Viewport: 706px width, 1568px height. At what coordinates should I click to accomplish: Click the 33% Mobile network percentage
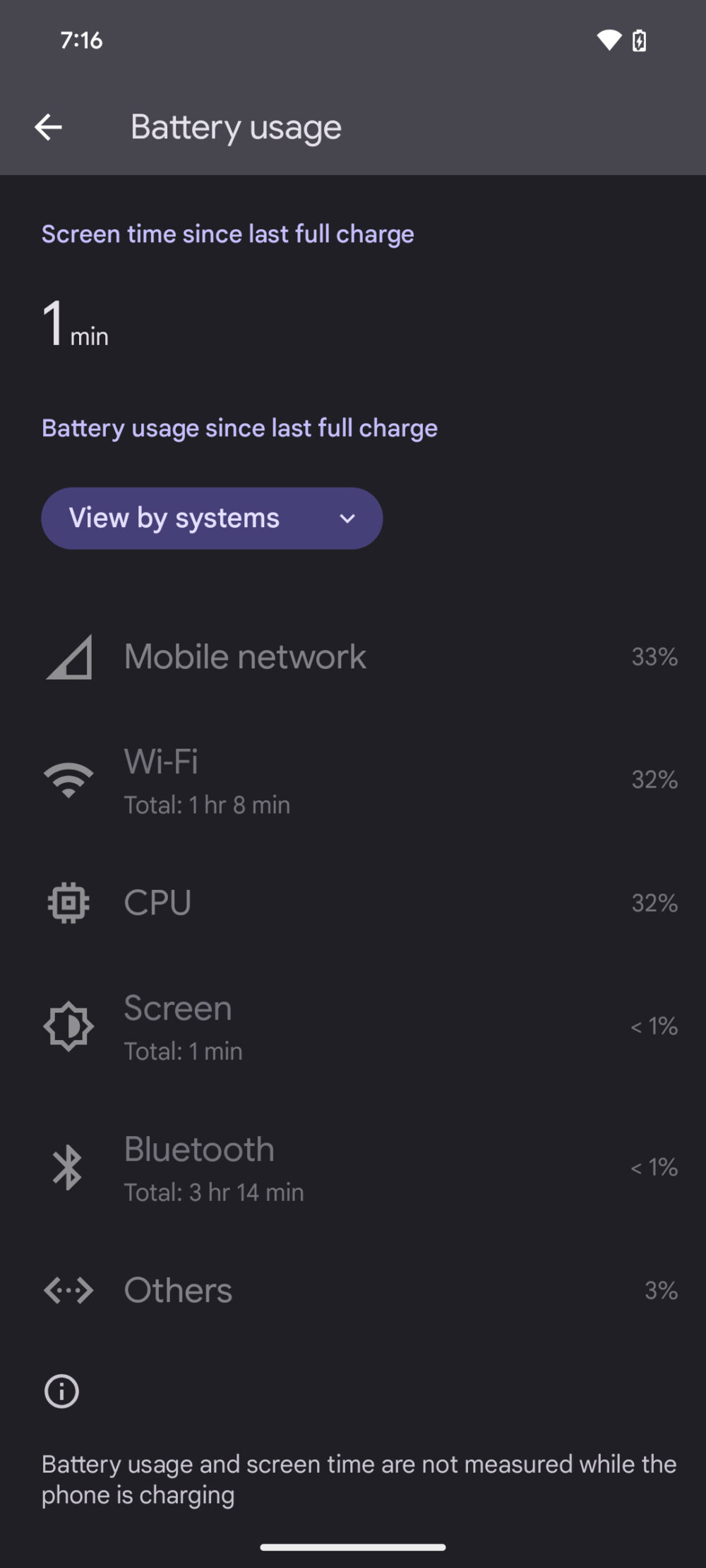[654, 657]
